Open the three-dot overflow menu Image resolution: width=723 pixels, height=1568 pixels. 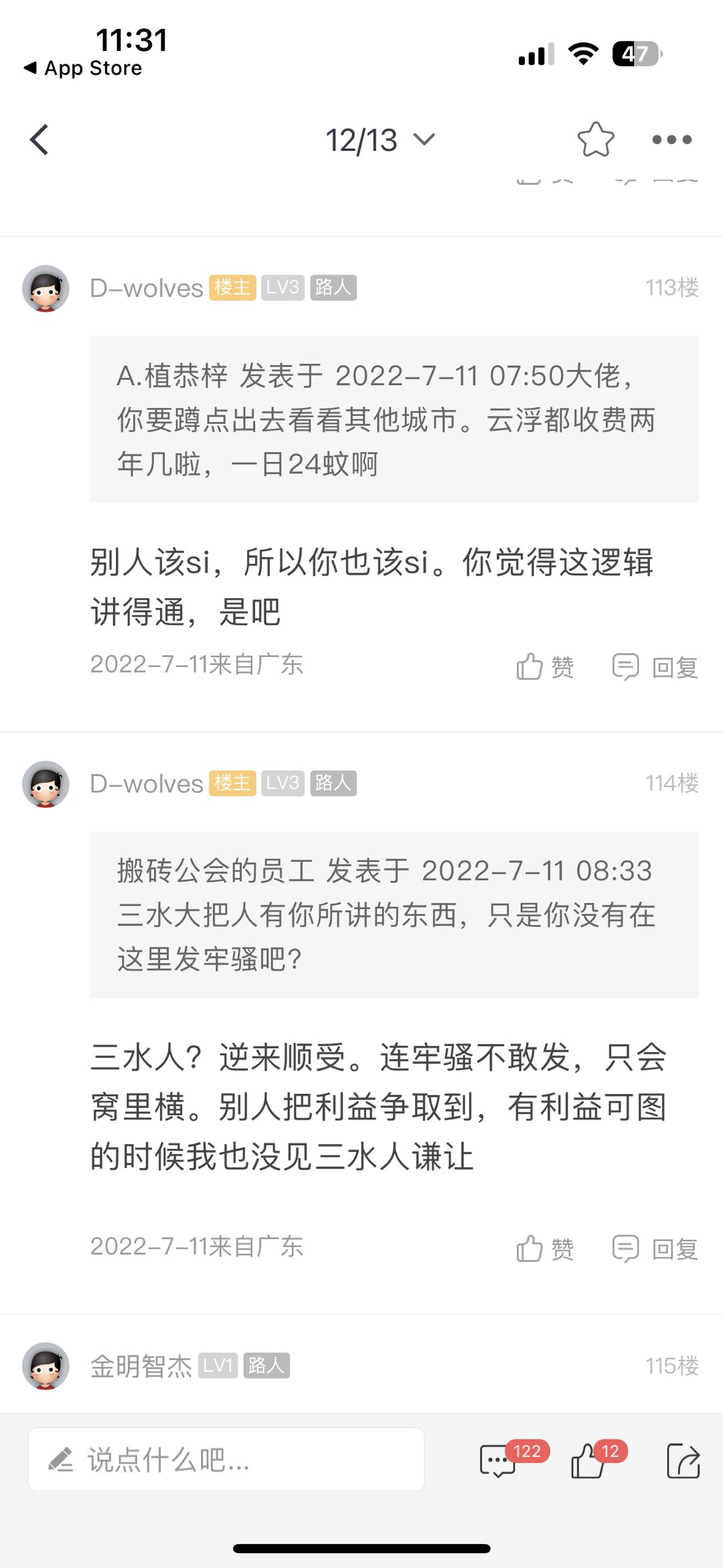click(672, 139)
